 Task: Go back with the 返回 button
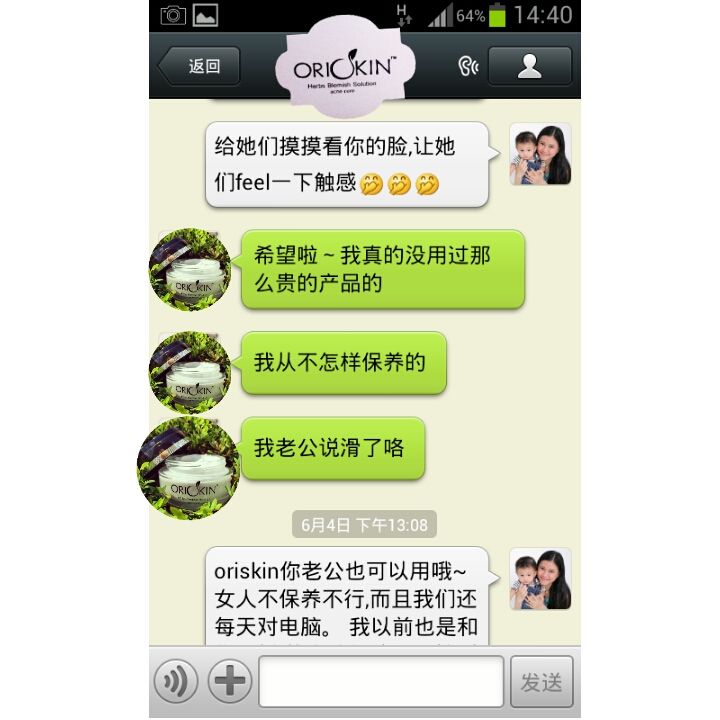coord(199,67)
